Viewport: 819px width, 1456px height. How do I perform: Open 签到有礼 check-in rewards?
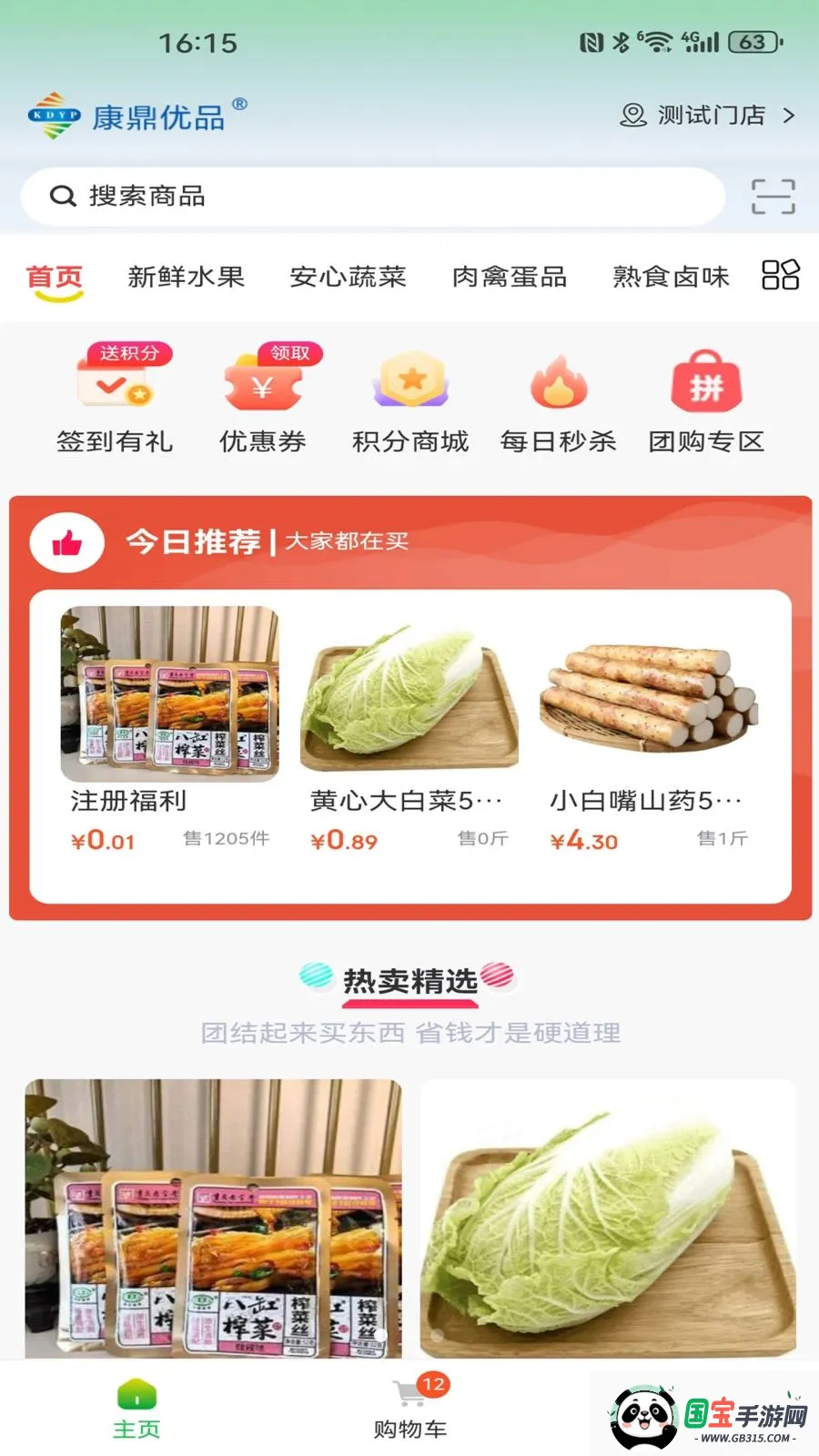(115, 399)
